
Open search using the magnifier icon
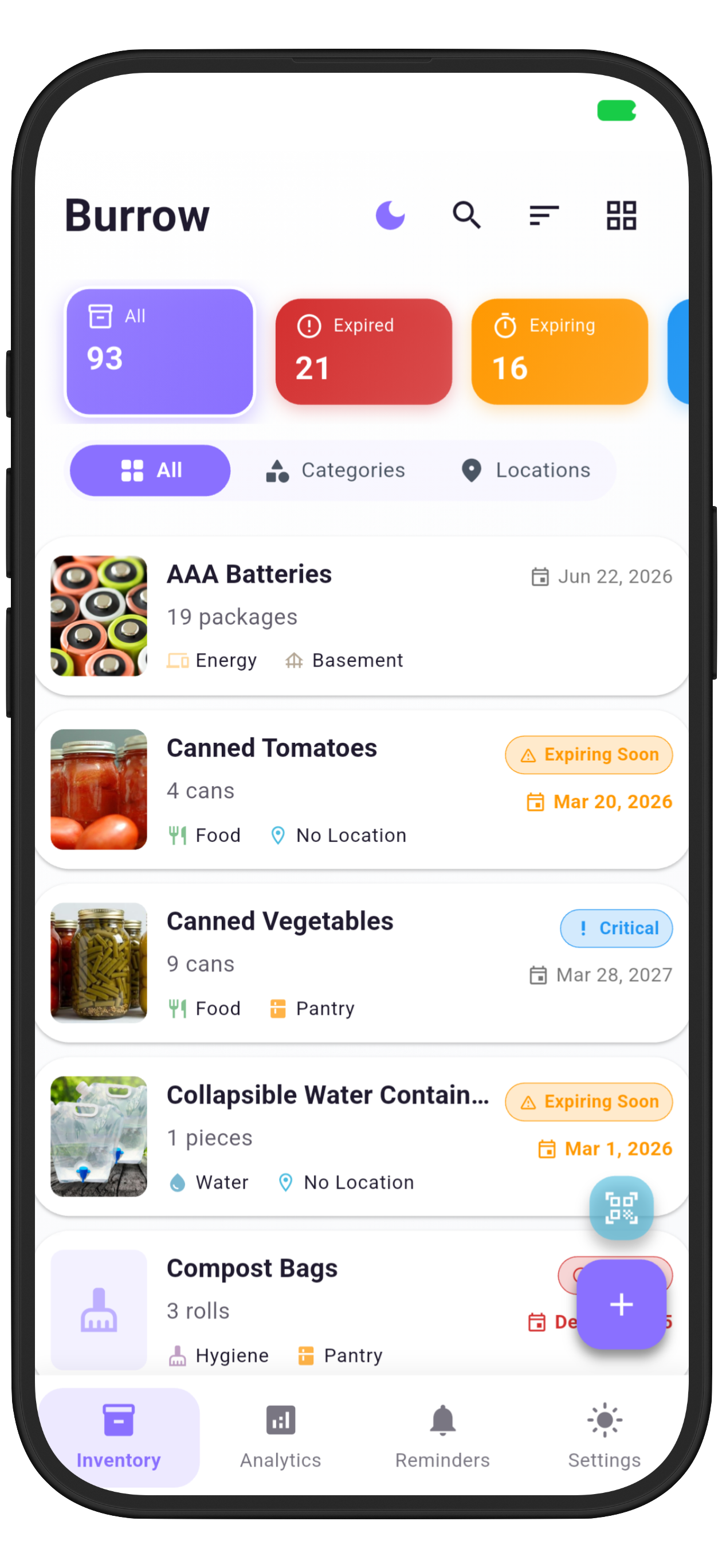tap(466, 215)
